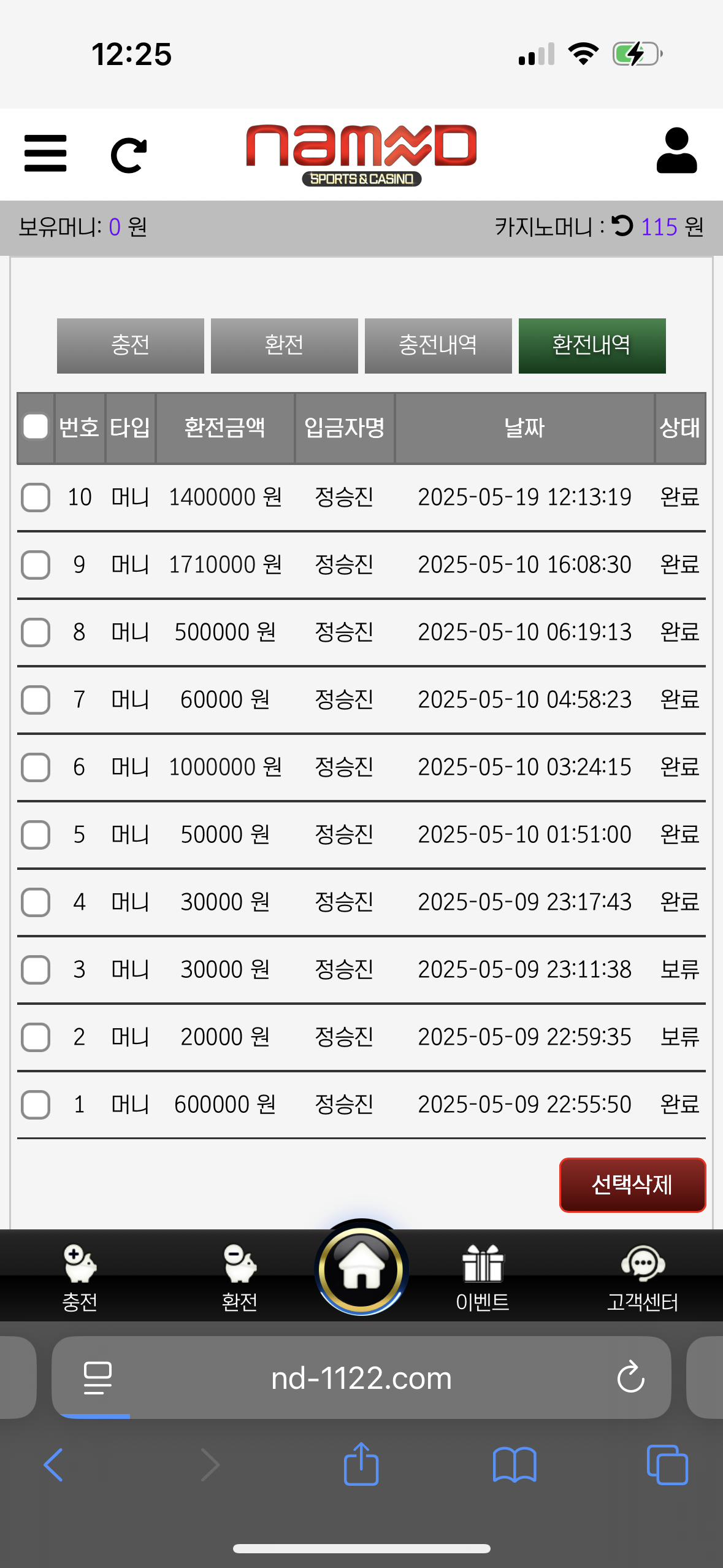Image resolution: width=723 pixels, height=1568 pixels.
Task: Check the box for row number 10
Action: (36, 497)
